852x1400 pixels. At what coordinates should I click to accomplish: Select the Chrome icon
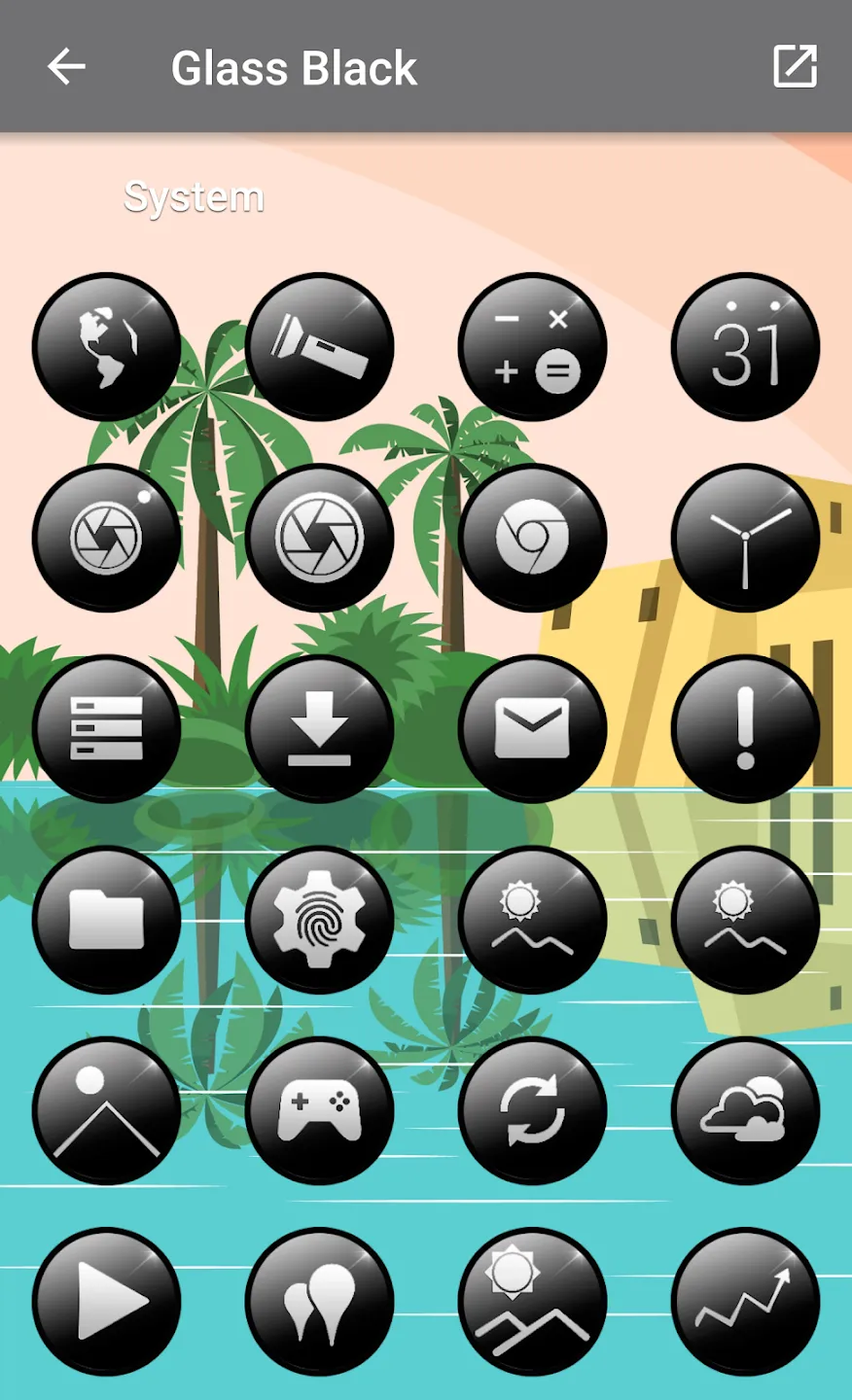533,538
